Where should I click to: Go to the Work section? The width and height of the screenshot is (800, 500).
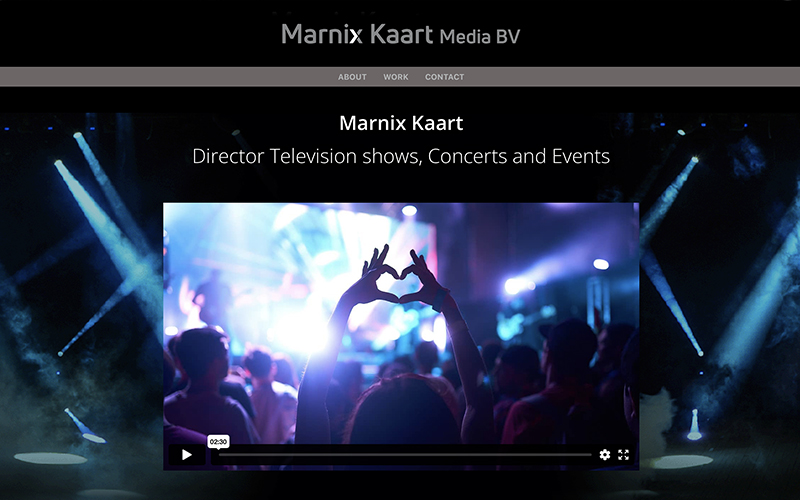[x=396, y=77]
